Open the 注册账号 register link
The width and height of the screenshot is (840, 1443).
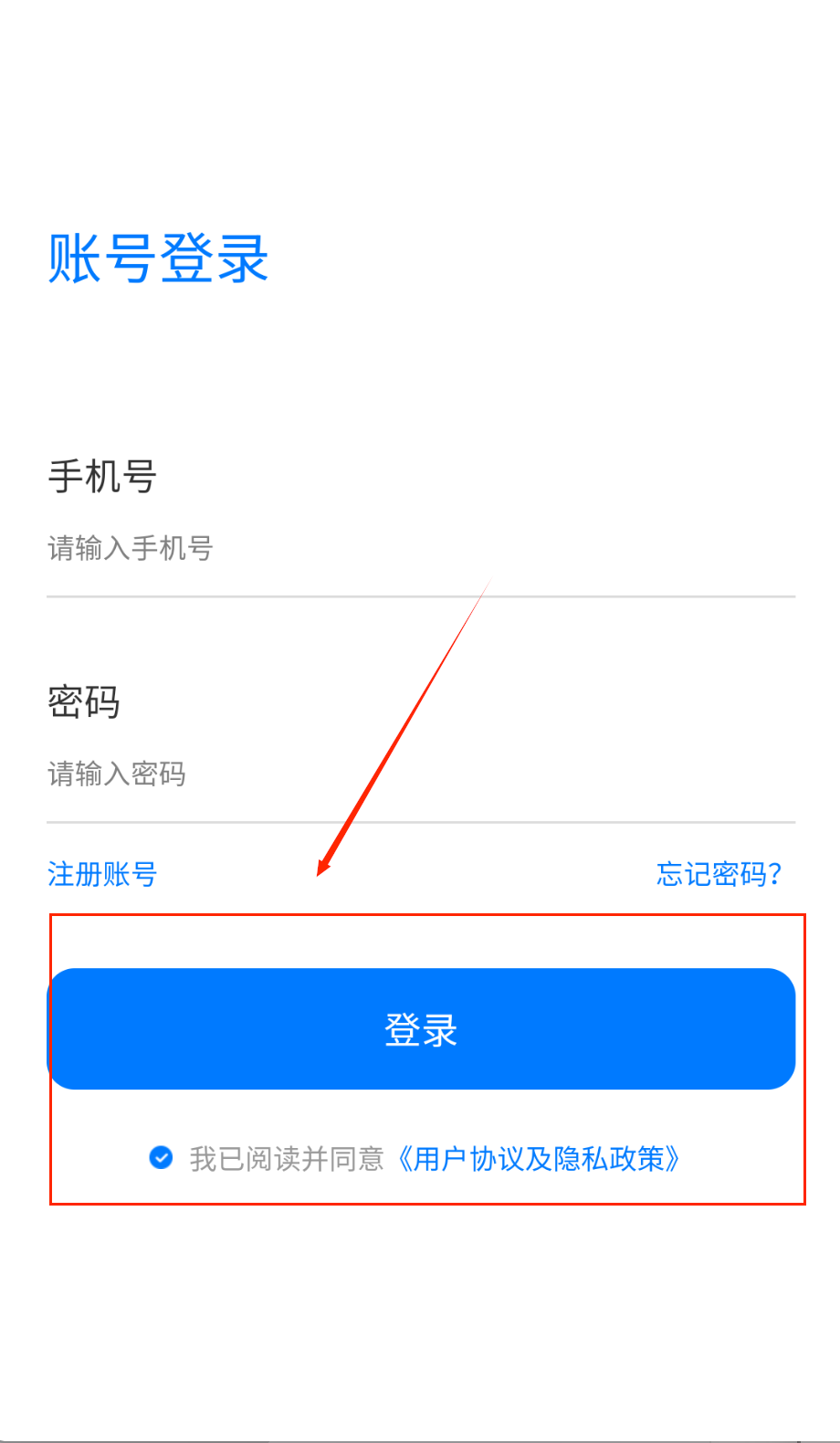[x=102, y=875]
